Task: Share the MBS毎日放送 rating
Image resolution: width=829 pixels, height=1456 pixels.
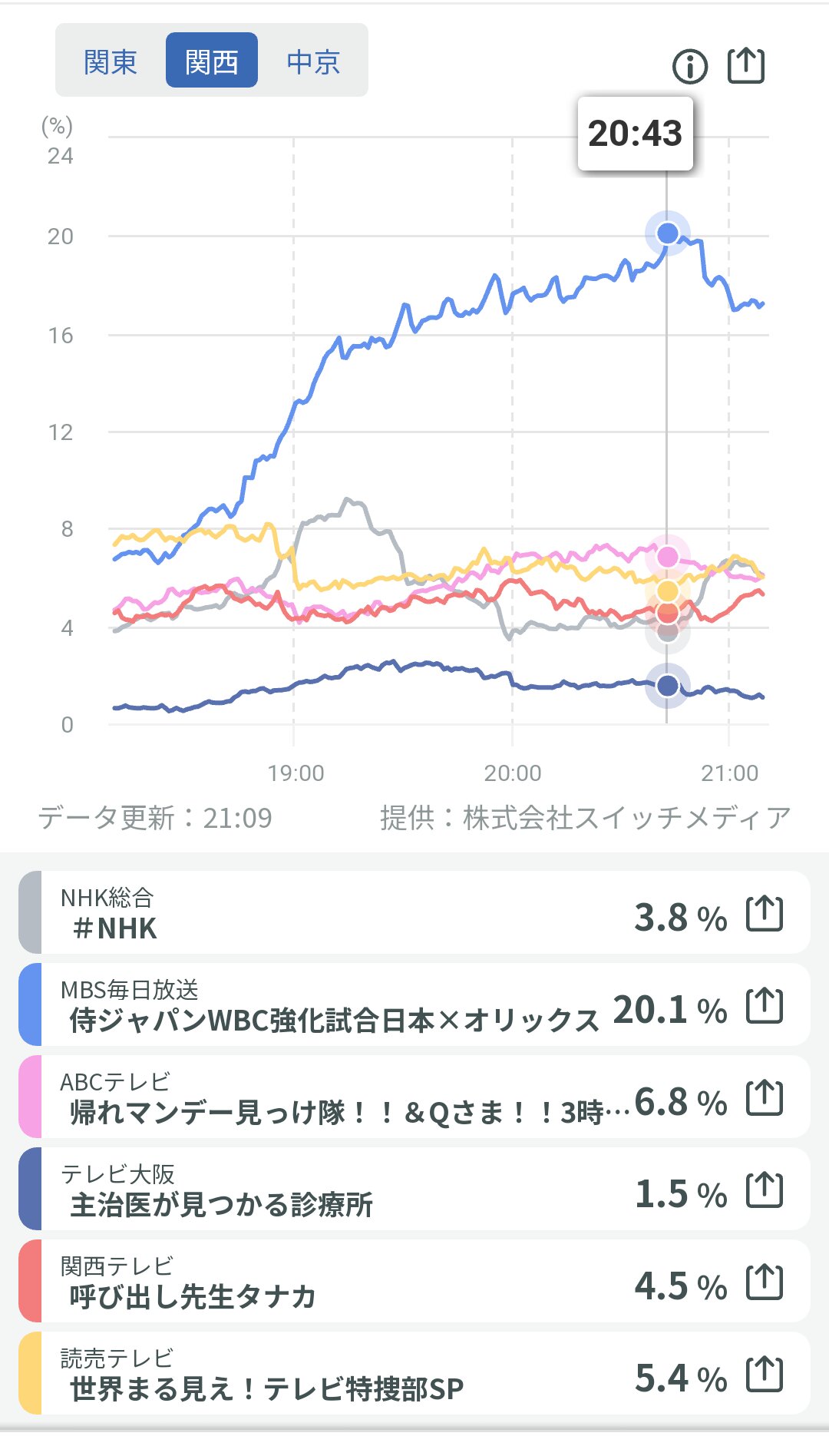Action: click(x=765, y=1006)
